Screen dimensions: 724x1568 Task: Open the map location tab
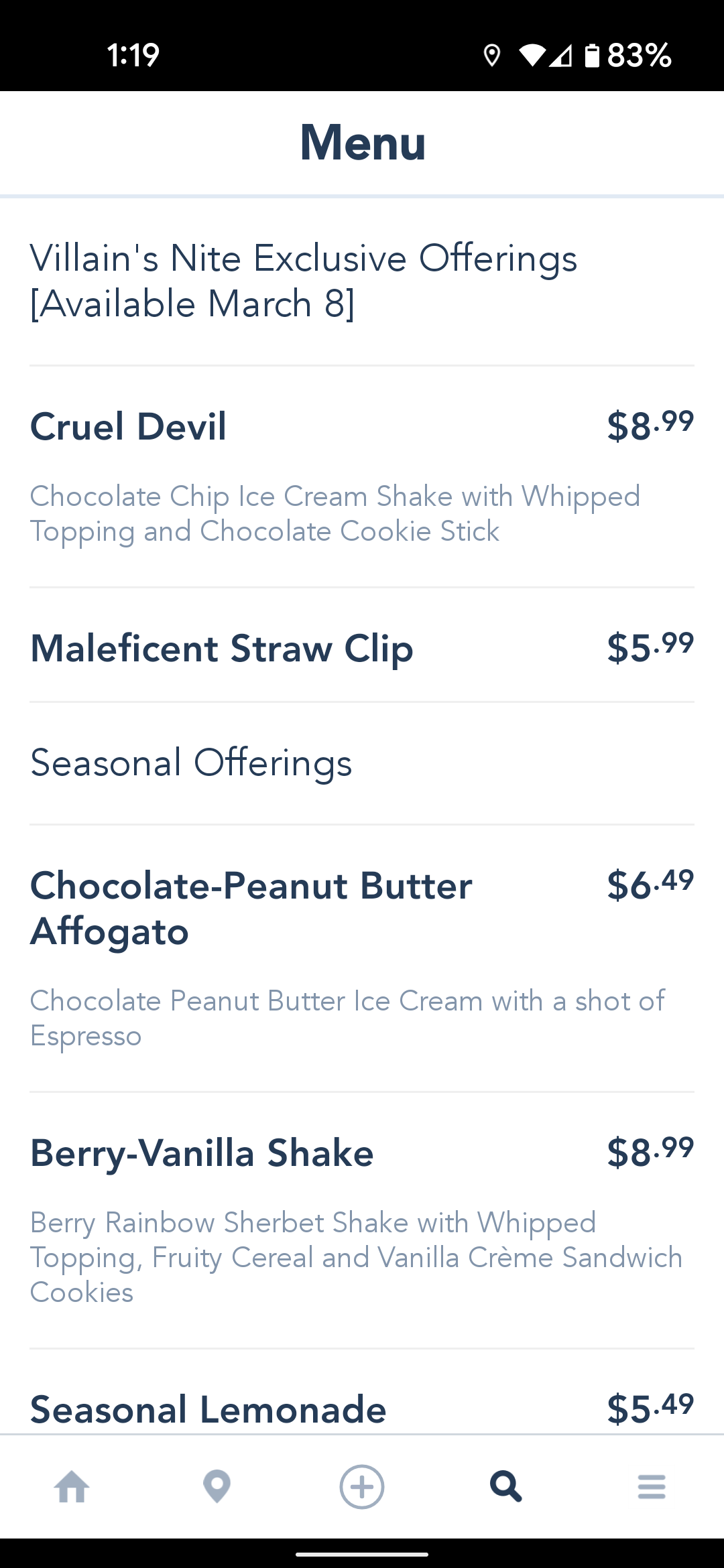(x=217, y=1487)
